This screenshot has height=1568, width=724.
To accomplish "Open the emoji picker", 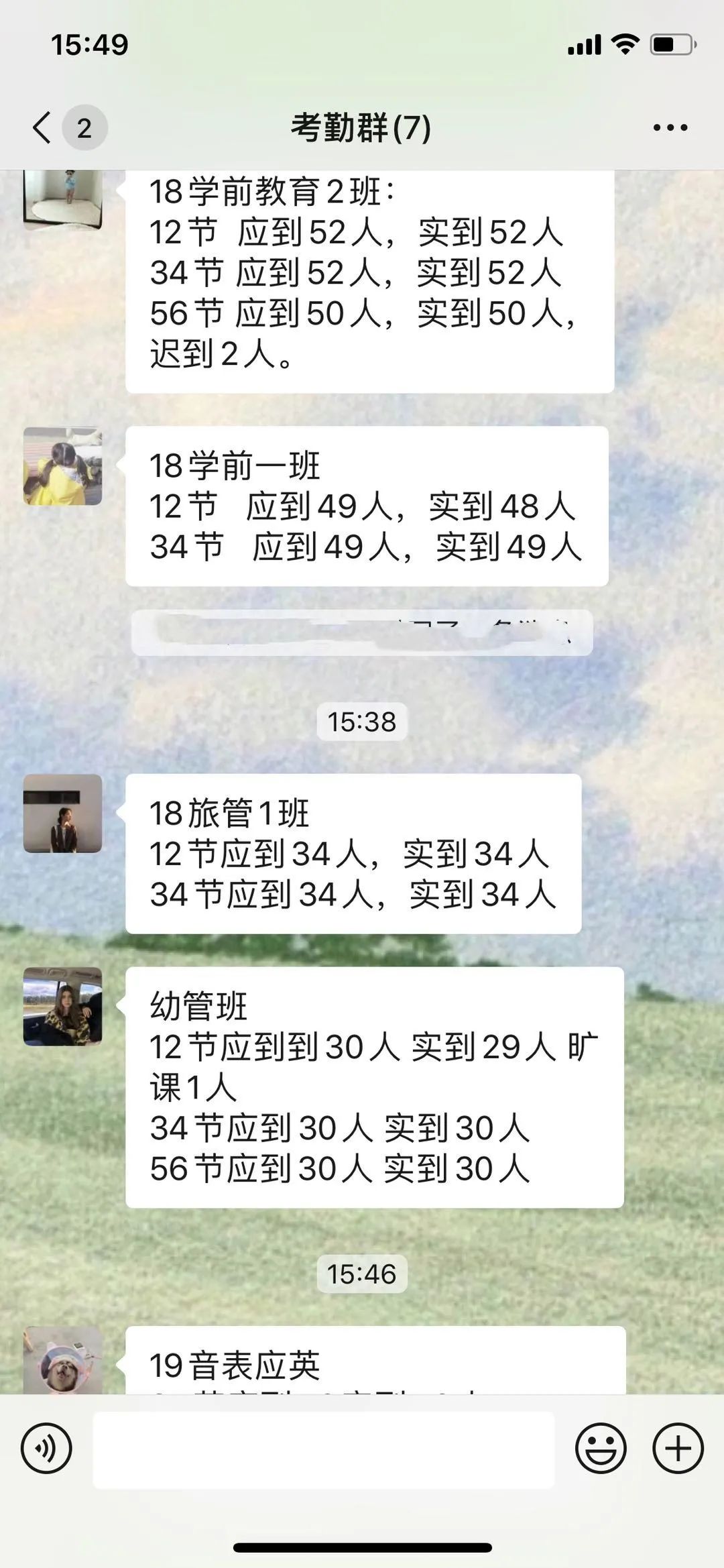I will tap(601, 1448).
